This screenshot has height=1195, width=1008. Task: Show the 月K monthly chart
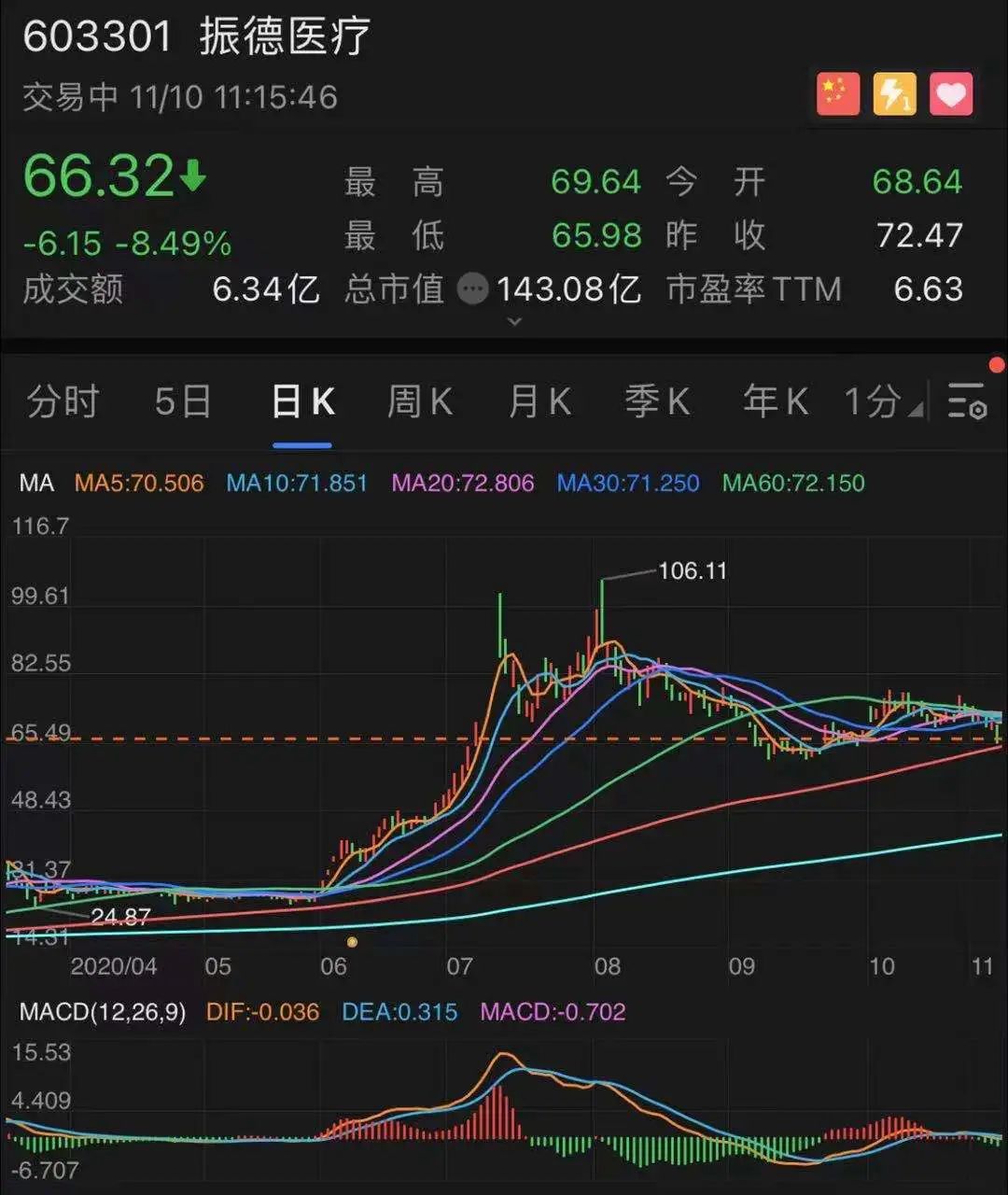[539, 402]
